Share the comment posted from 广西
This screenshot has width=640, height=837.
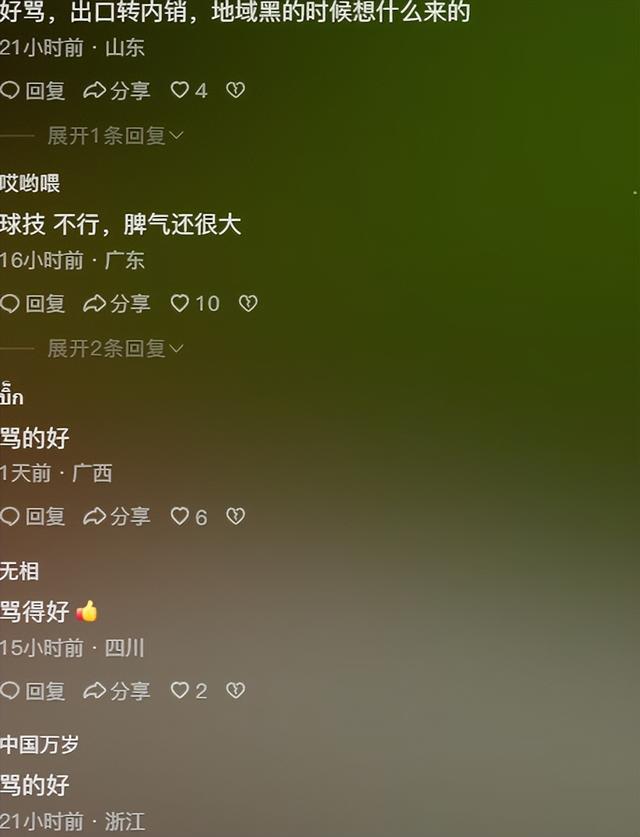pyautogui.click(x=117, y=517)
